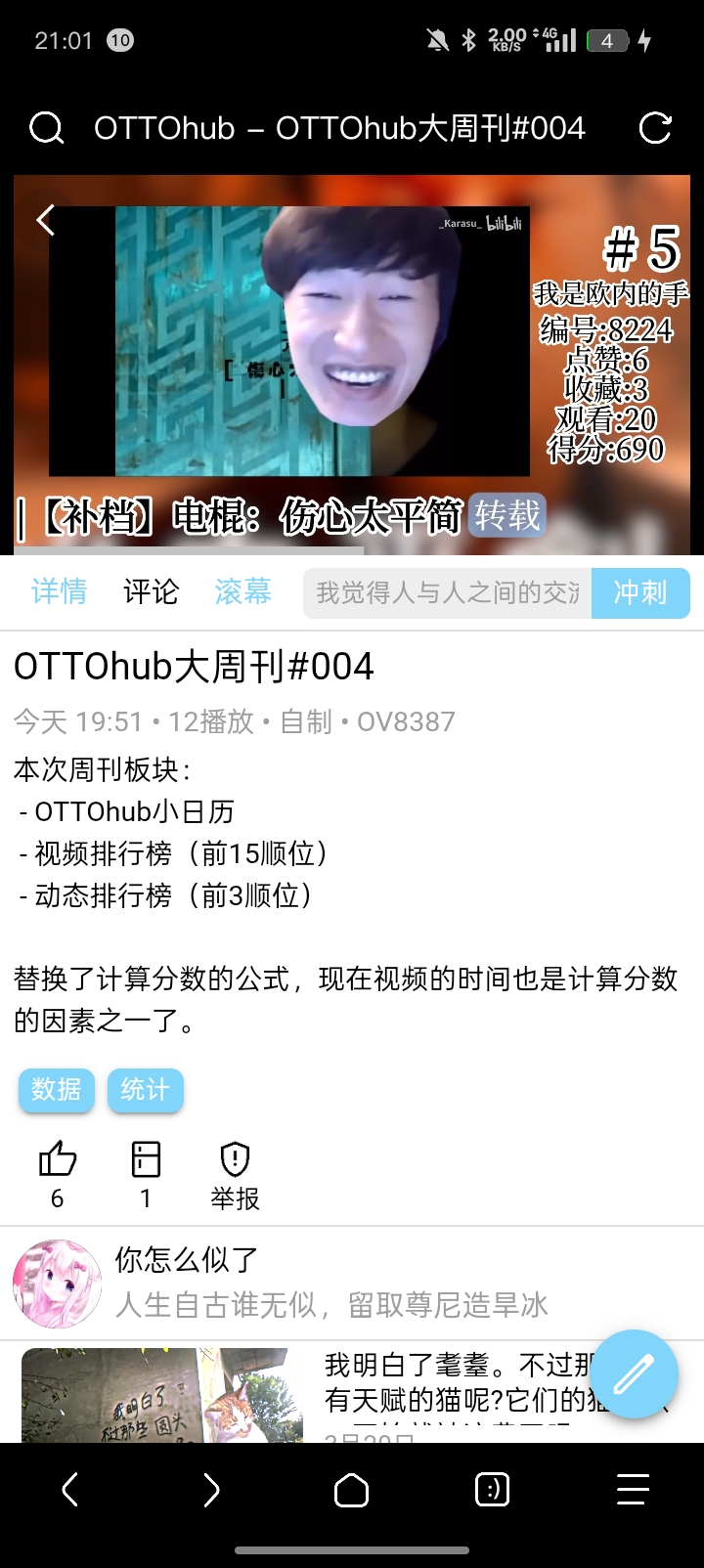
Task: Report the video via 举报
Action: pyautogui.click(x=235, y=1176)
